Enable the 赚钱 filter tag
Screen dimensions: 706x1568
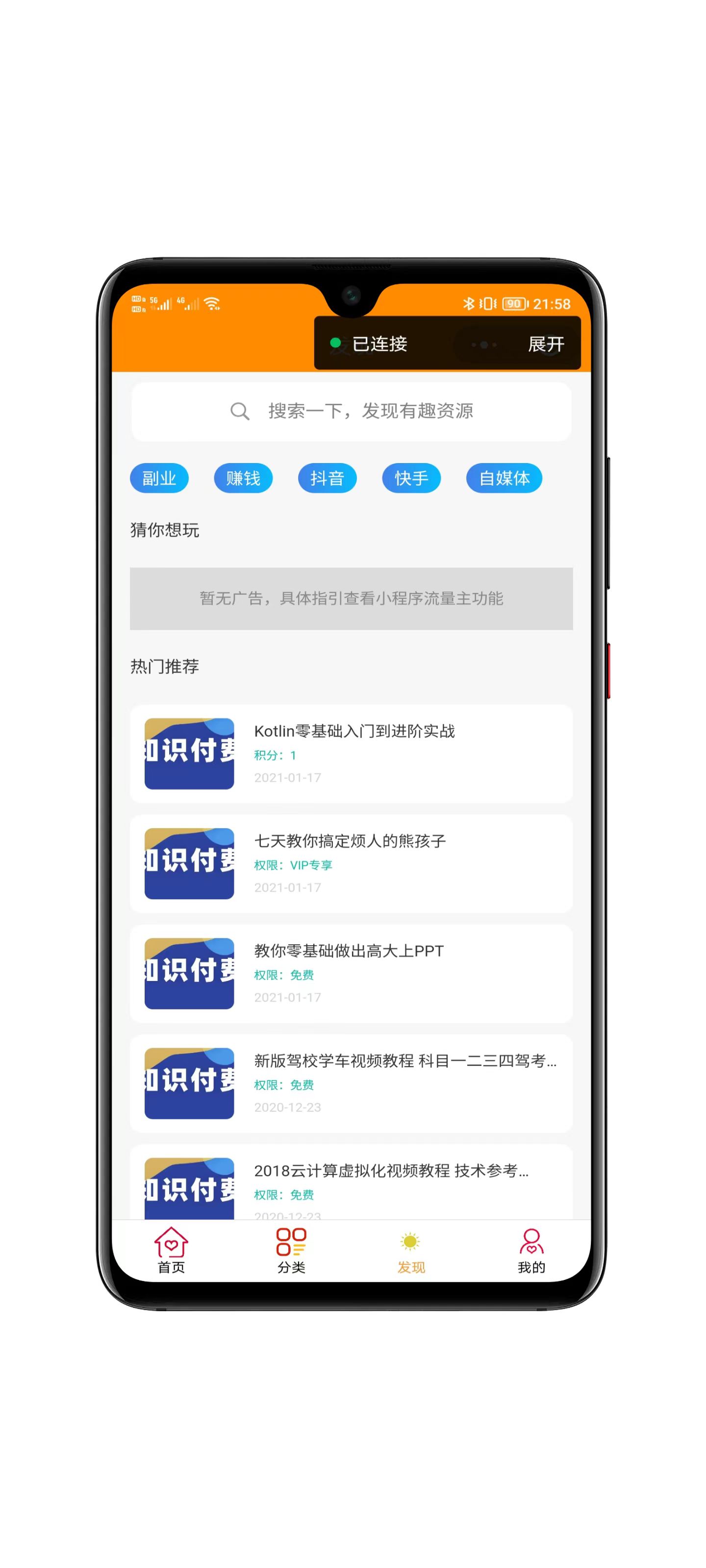point(243,478)
